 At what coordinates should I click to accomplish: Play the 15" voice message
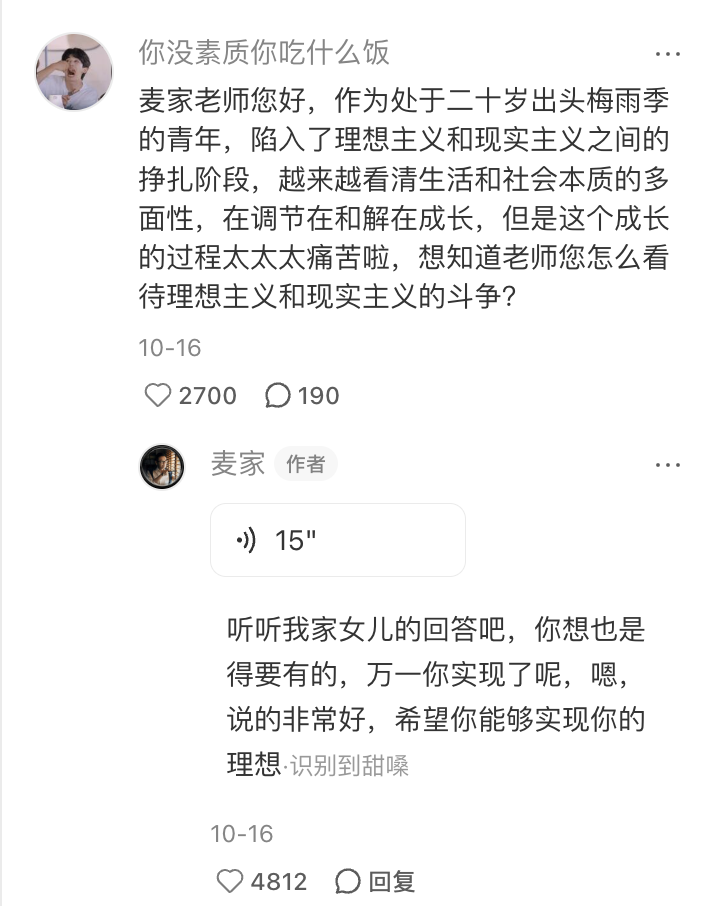337,540
